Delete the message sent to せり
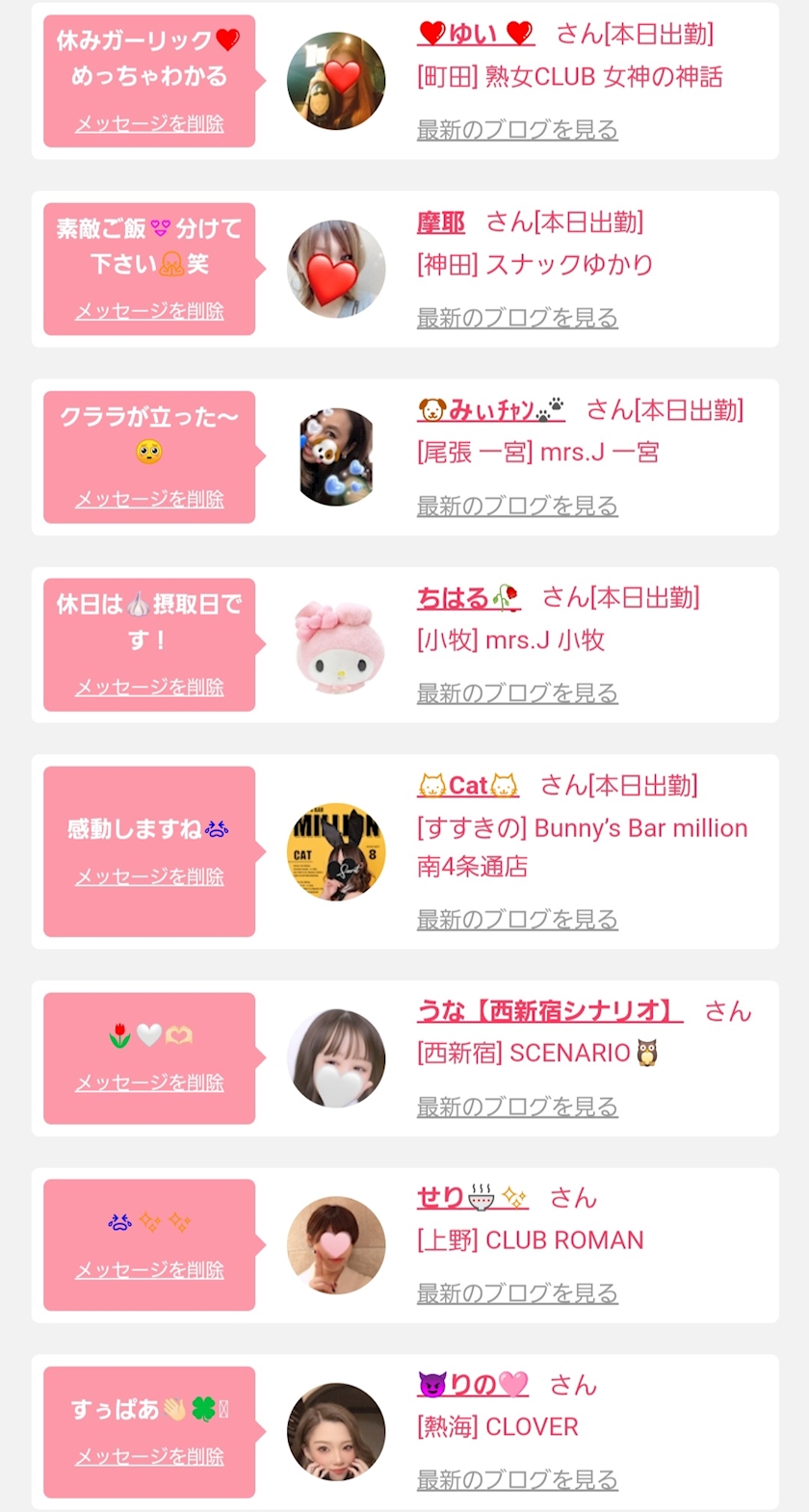This screenshot has width=809, height=1512. [149, 1270]
